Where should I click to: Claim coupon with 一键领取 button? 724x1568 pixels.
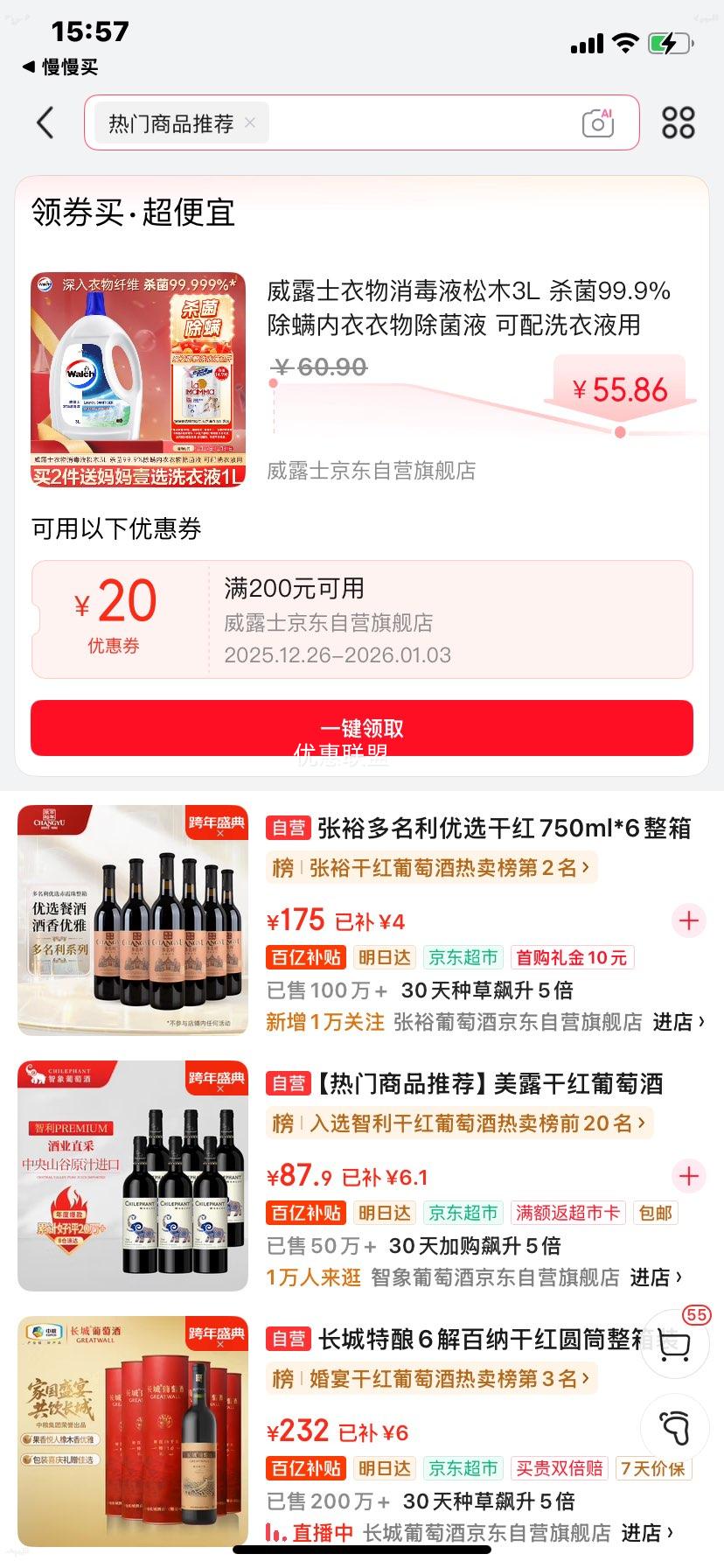(x=362, y=728)
